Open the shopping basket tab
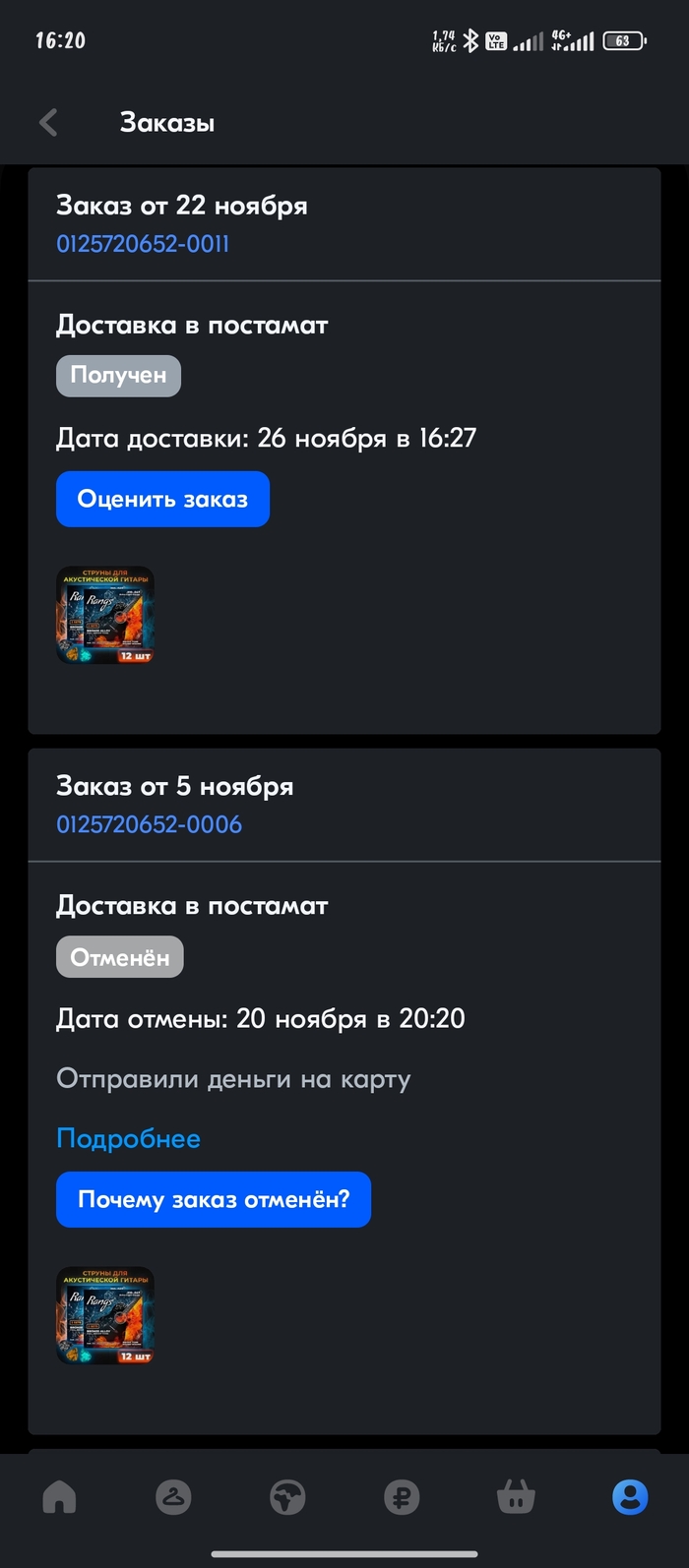This screenshot has height=1568, width=689. pyautogui.click(x=516, y=1497)
